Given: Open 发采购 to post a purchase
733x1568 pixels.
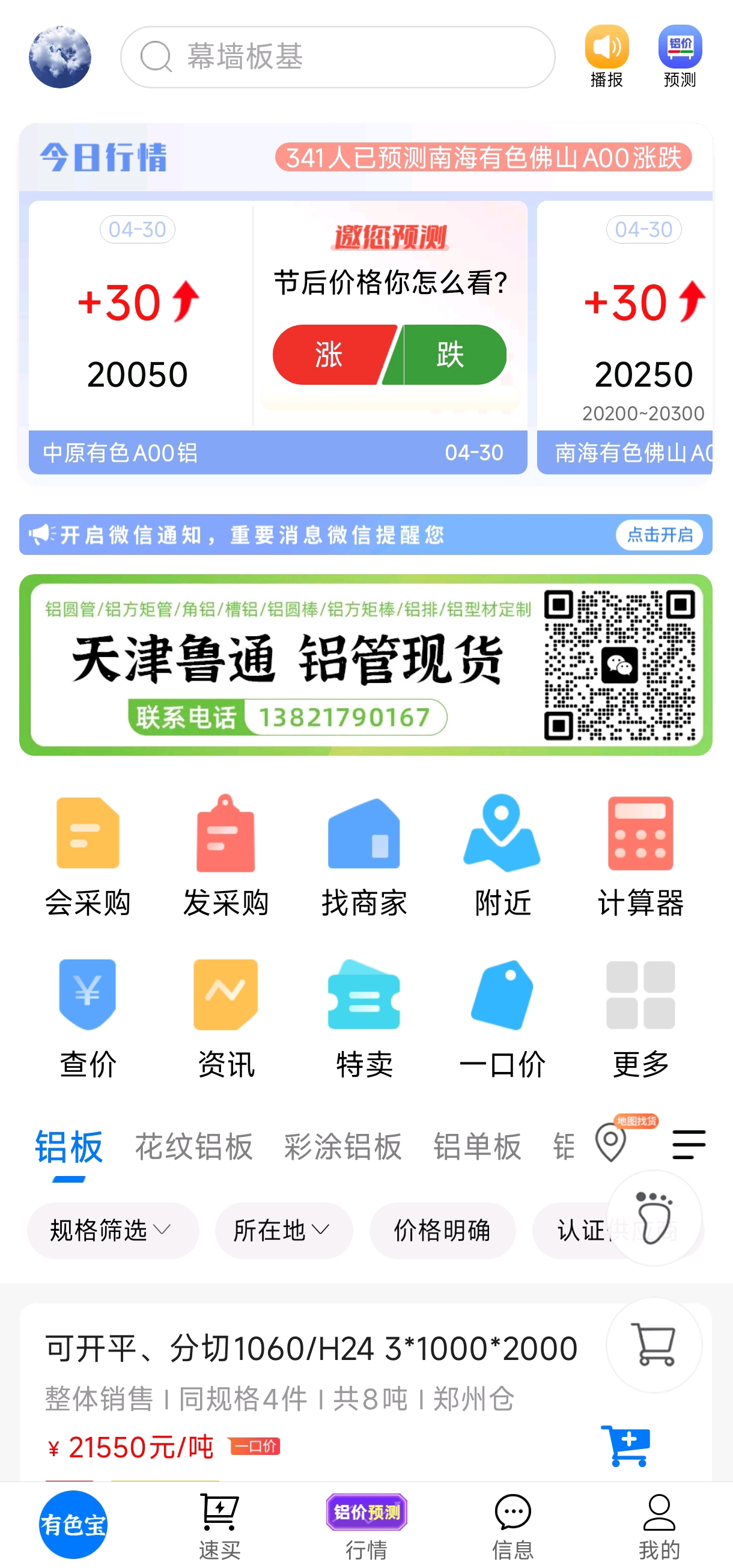Looking at the screenshot, I should [x=226, y=855].
